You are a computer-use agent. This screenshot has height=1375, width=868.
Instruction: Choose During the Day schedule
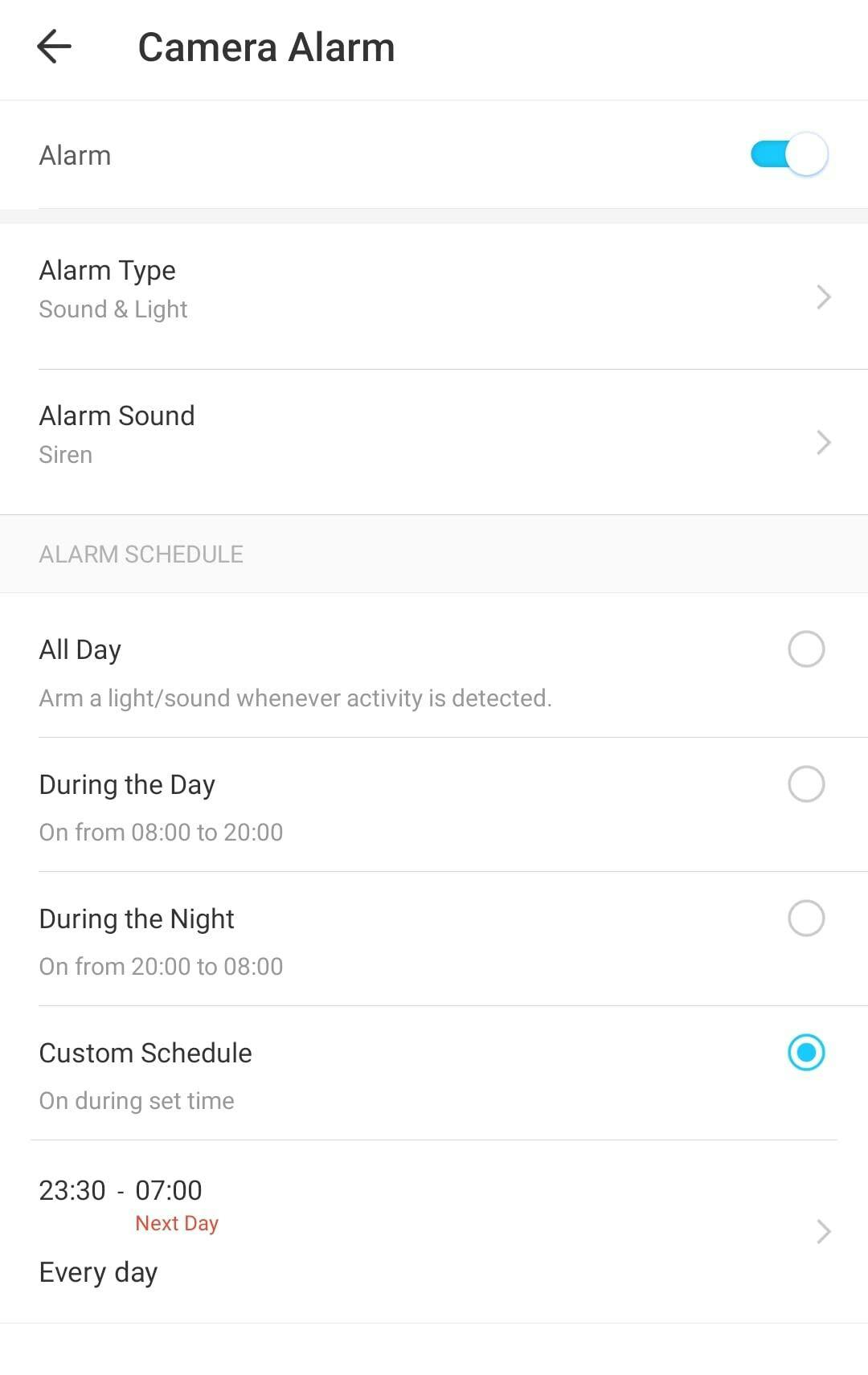pos(805,784)
